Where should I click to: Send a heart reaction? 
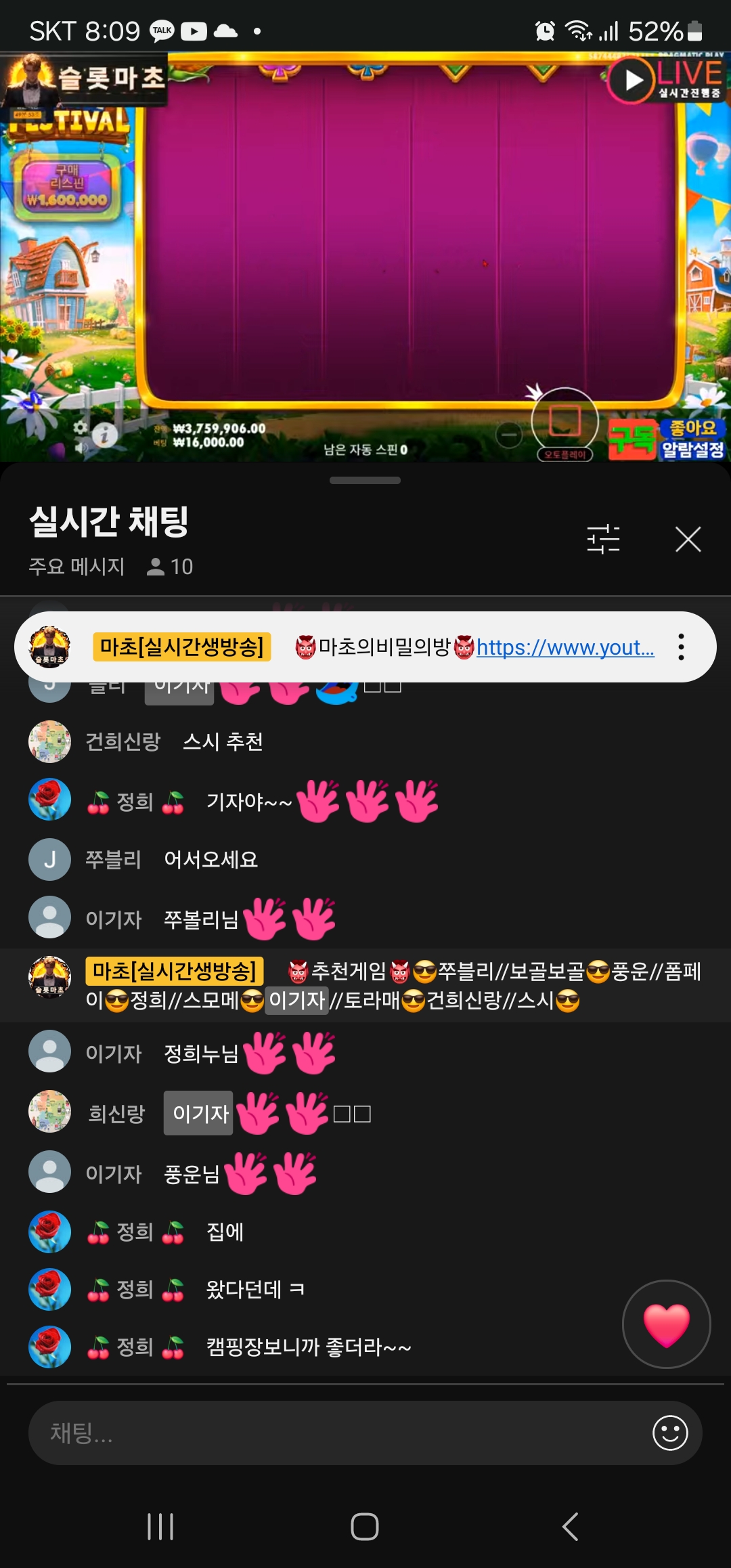pyautogui.click(x=666, y=1324)
